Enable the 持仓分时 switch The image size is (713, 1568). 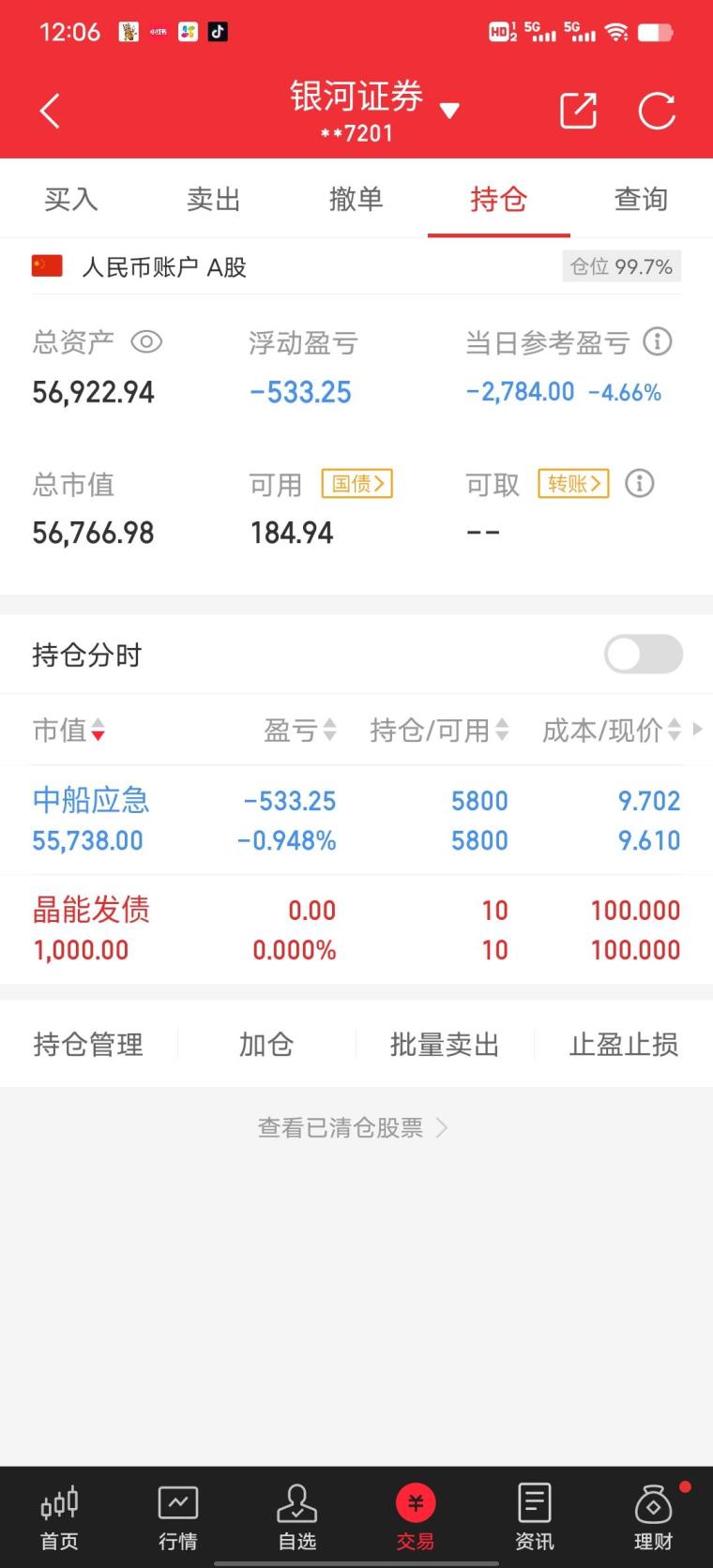644,654
